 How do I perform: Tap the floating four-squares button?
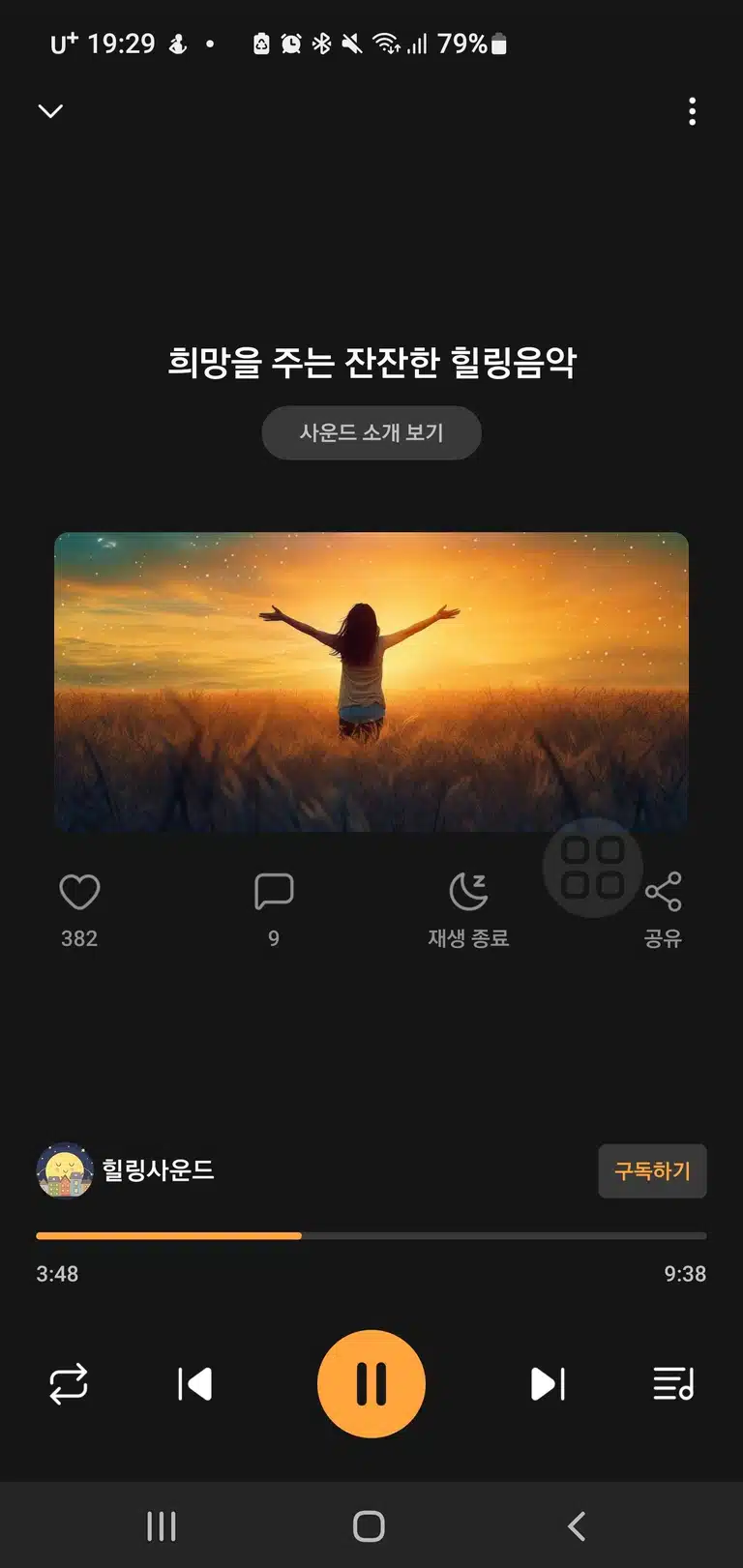pyautogui.click(x=593, y=868)
